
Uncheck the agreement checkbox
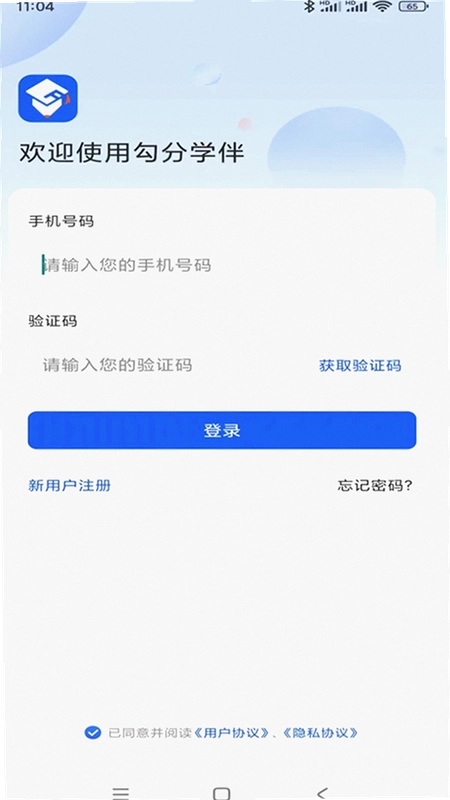pyautogui.click(x=92, y=733)
